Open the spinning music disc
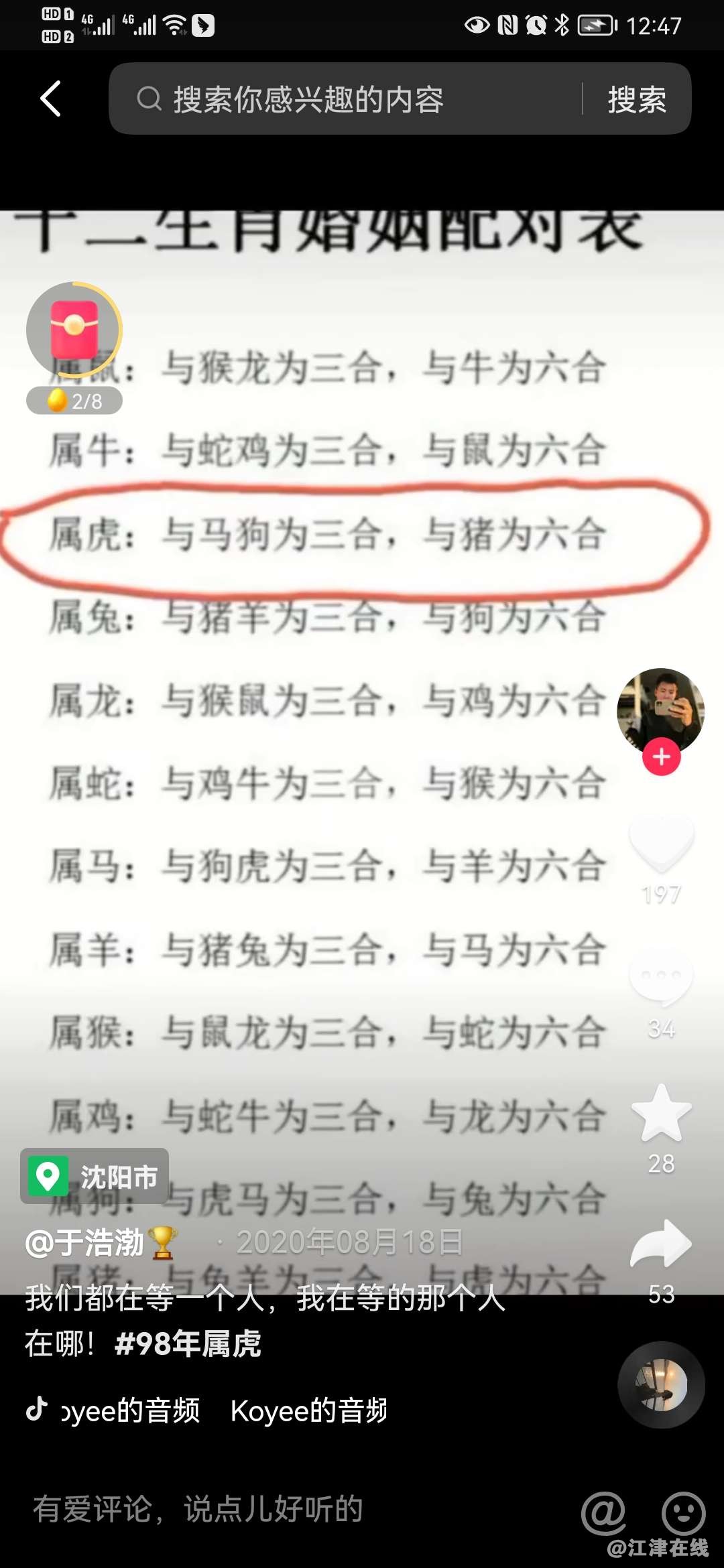This screenshot has width=724, height=1568. click(x=661, y=1384)
